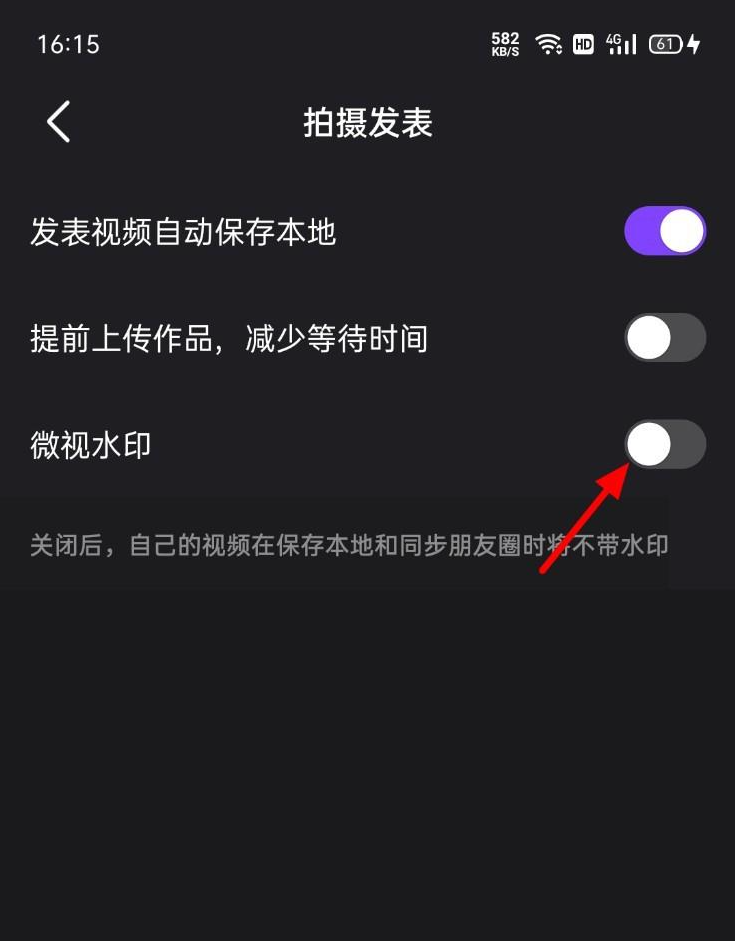Viewport: 735px width, 941px height.
Task: Click the 微视水印 setting label
Action: pyautogui.click(x=88, y=444)
